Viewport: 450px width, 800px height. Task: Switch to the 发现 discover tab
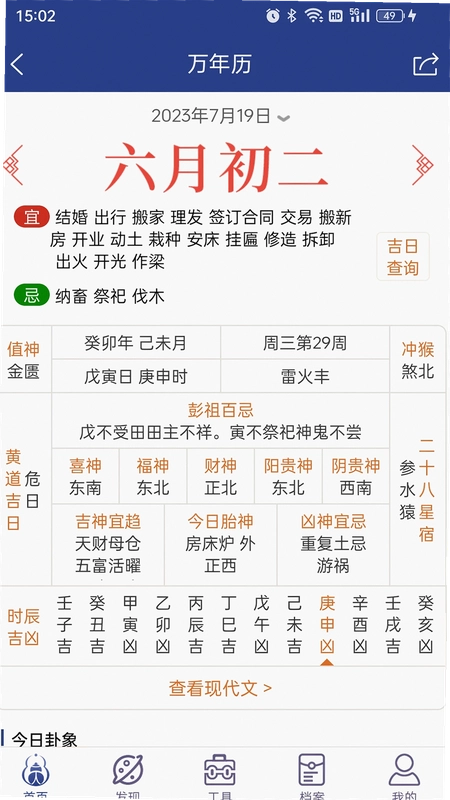point(128,776)
